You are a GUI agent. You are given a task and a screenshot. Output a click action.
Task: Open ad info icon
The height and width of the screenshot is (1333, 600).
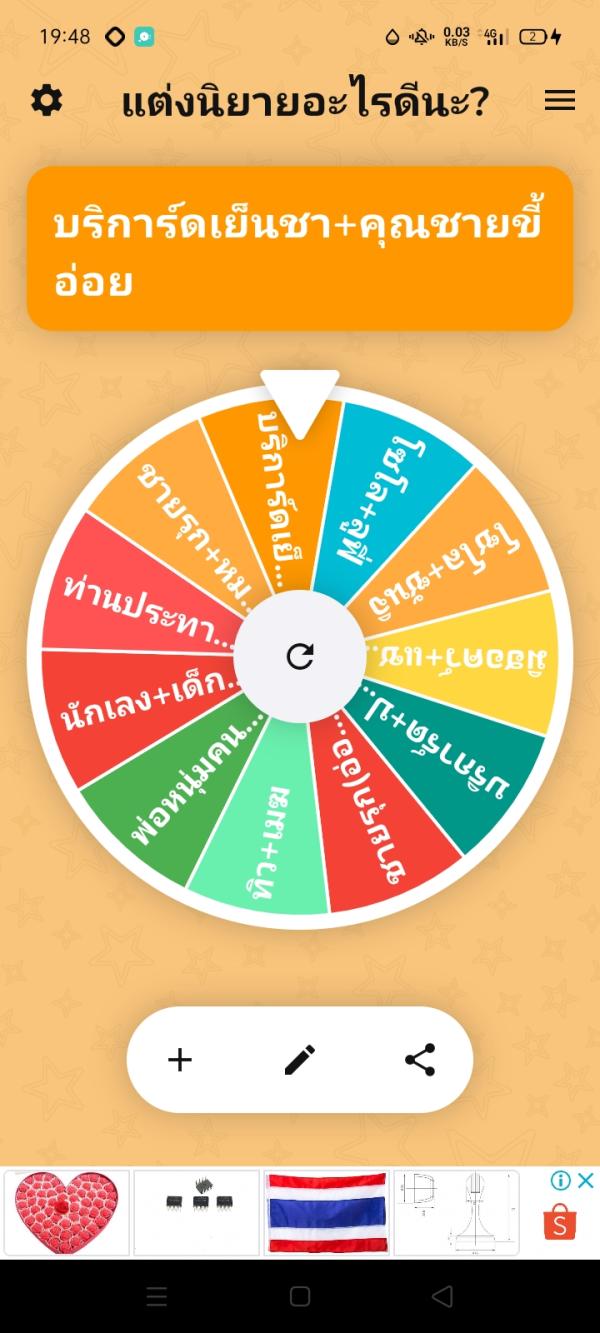pos(561,1181)
